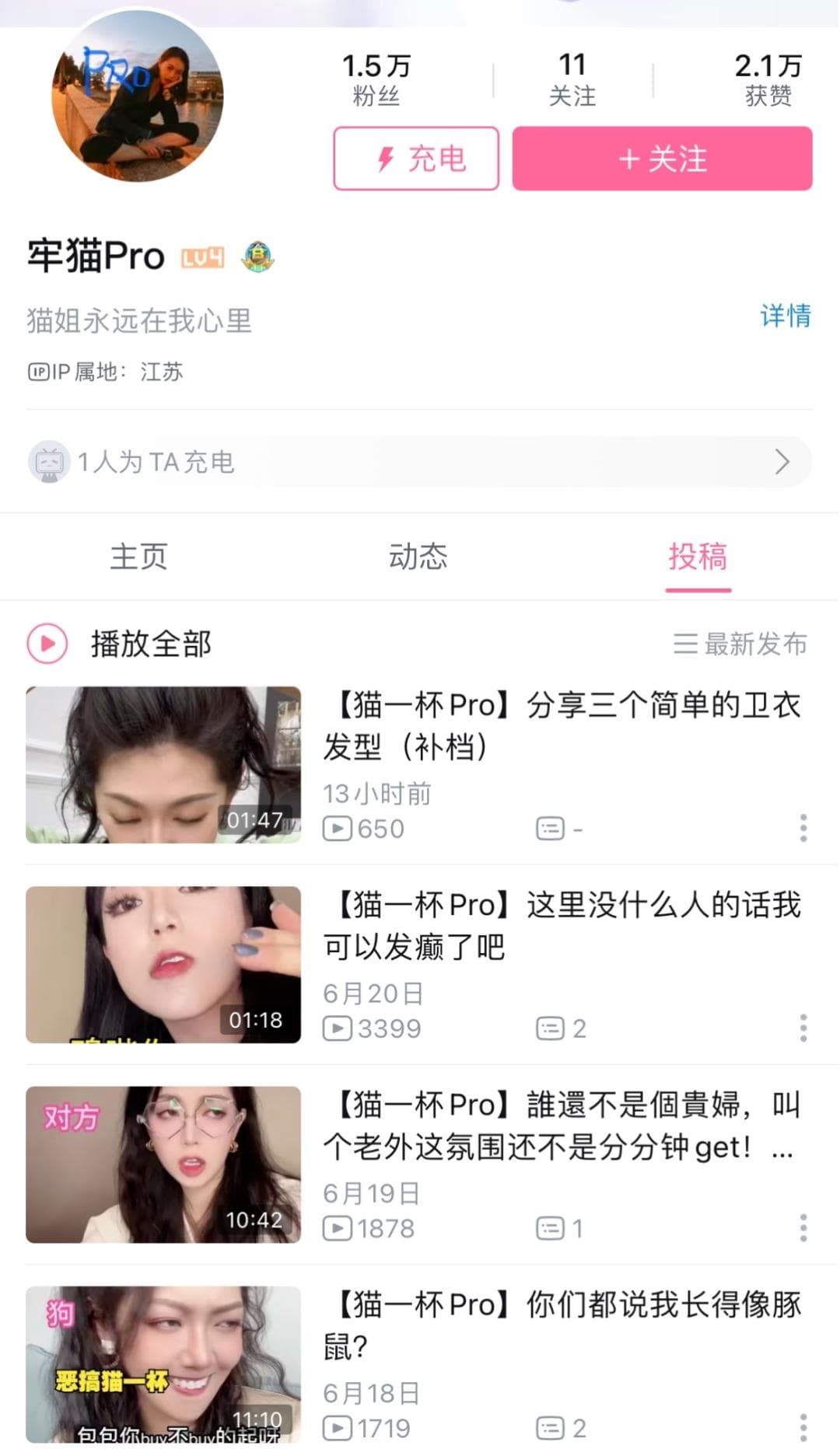Switch to the 主页 tab
This screenshot has height=1456, width=840.
[x=139, y=557]
